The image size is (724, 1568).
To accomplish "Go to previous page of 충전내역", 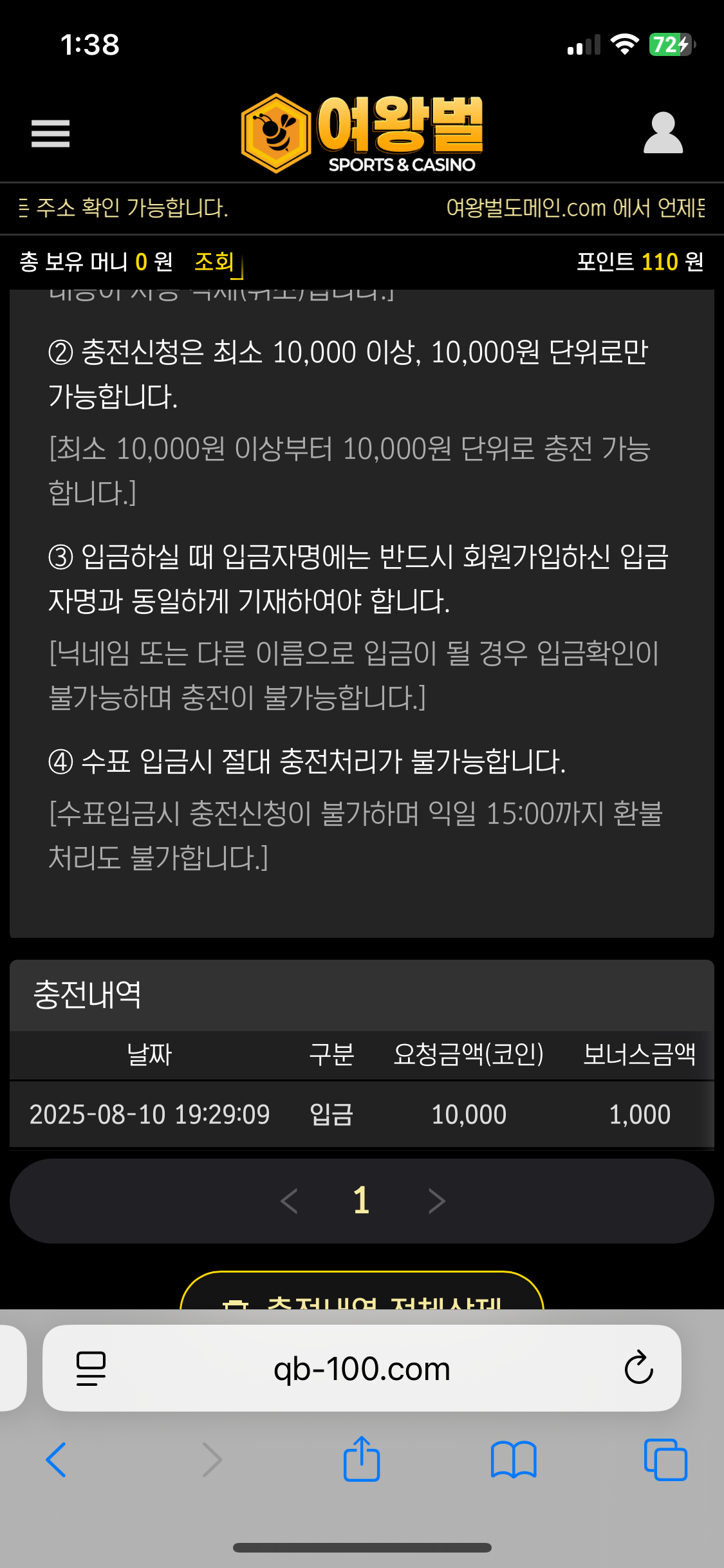I will tap(289, 1201).
